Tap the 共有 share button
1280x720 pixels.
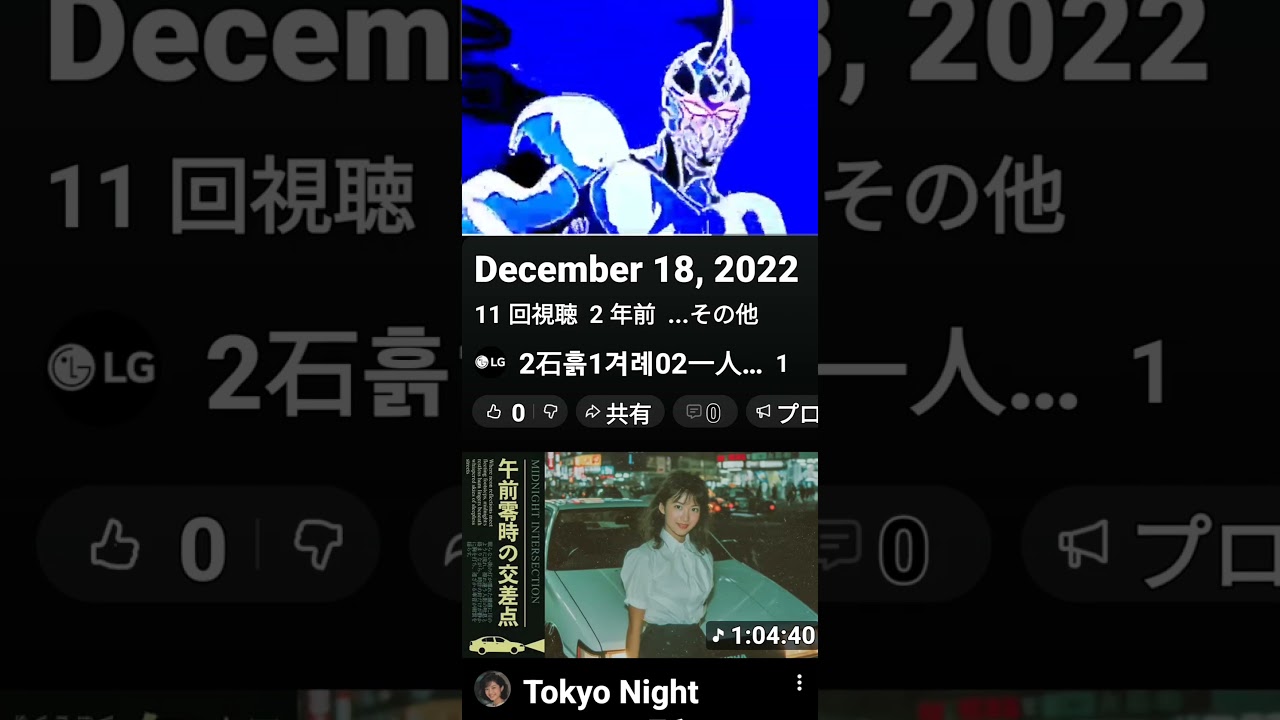coord(619,412)
